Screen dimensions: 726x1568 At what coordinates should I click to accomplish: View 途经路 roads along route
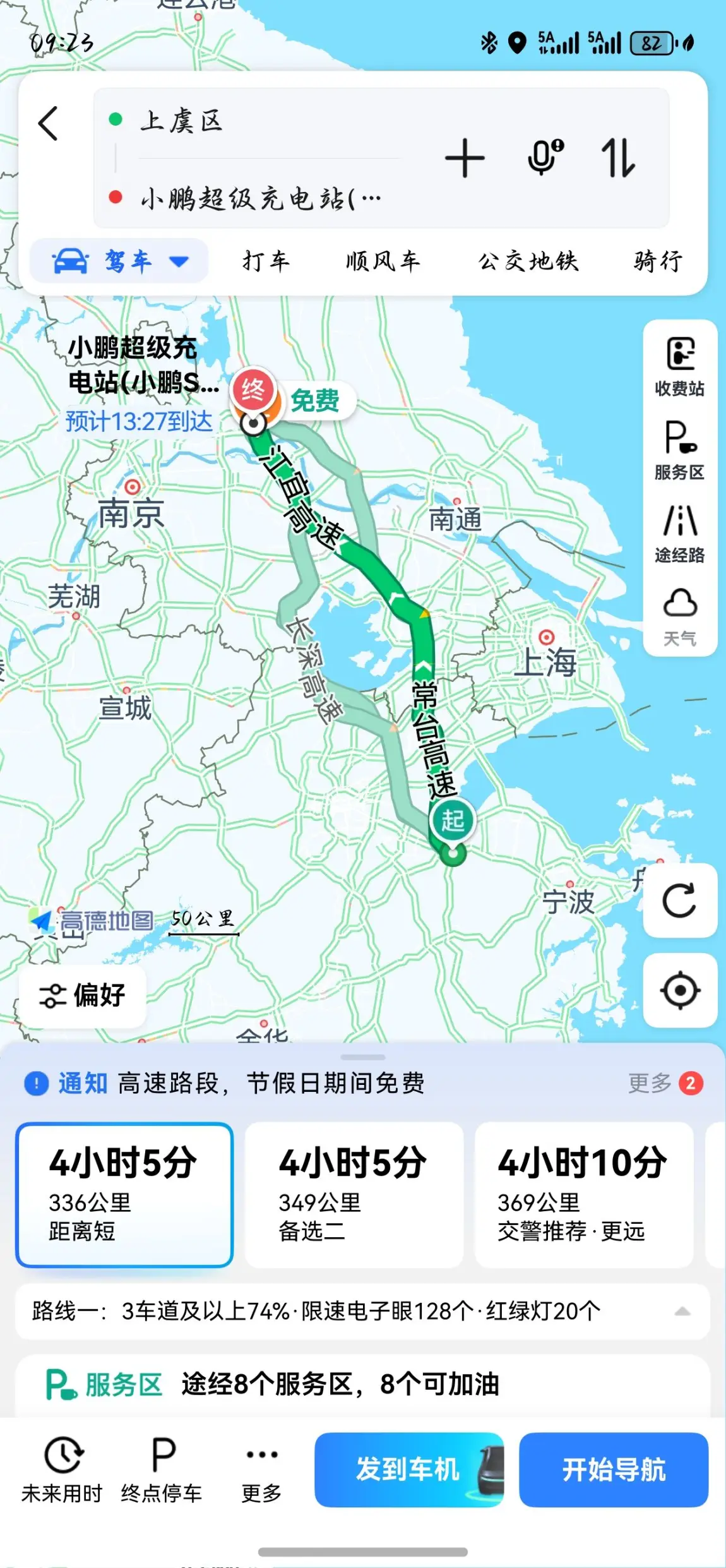(680, 533)
